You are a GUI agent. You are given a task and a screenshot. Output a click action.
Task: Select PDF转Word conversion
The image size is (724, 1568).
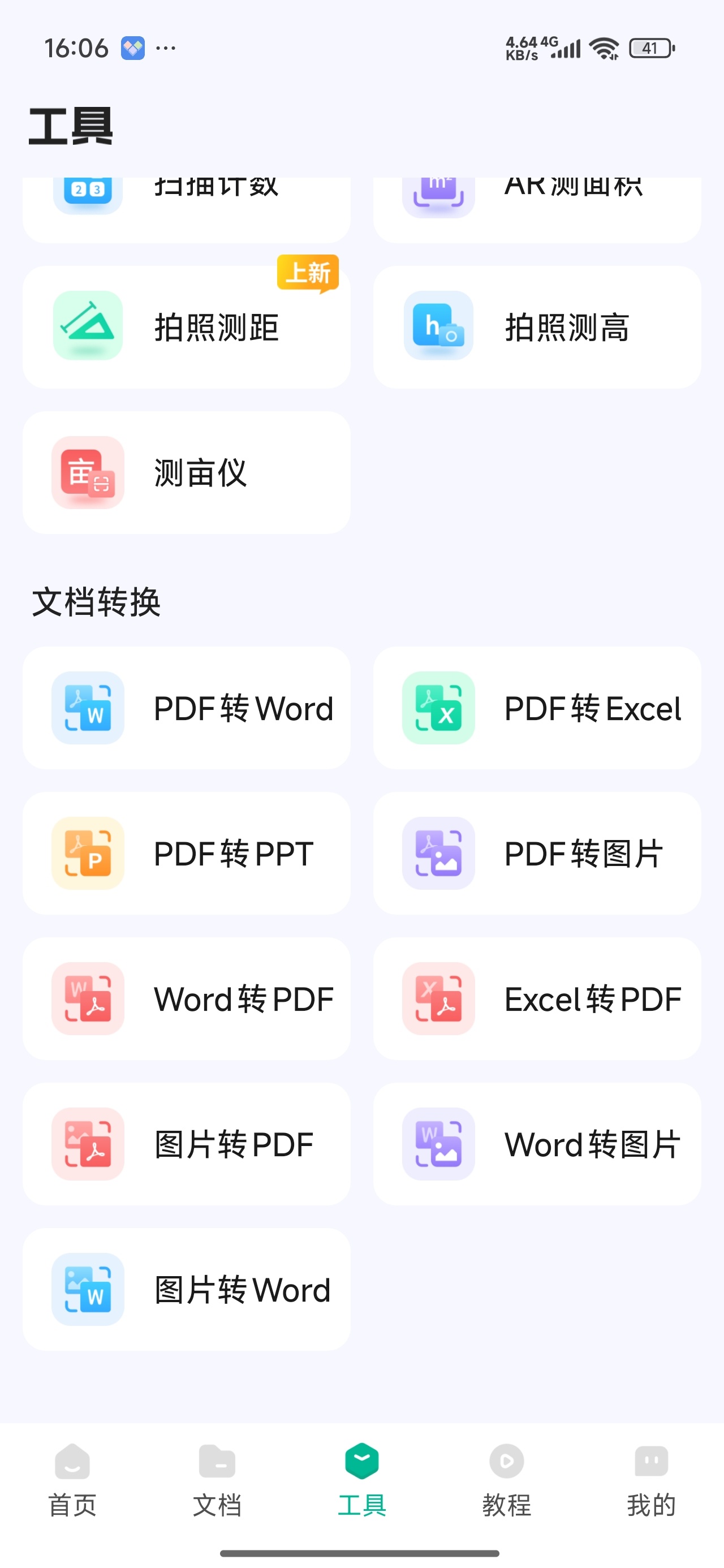186,708
